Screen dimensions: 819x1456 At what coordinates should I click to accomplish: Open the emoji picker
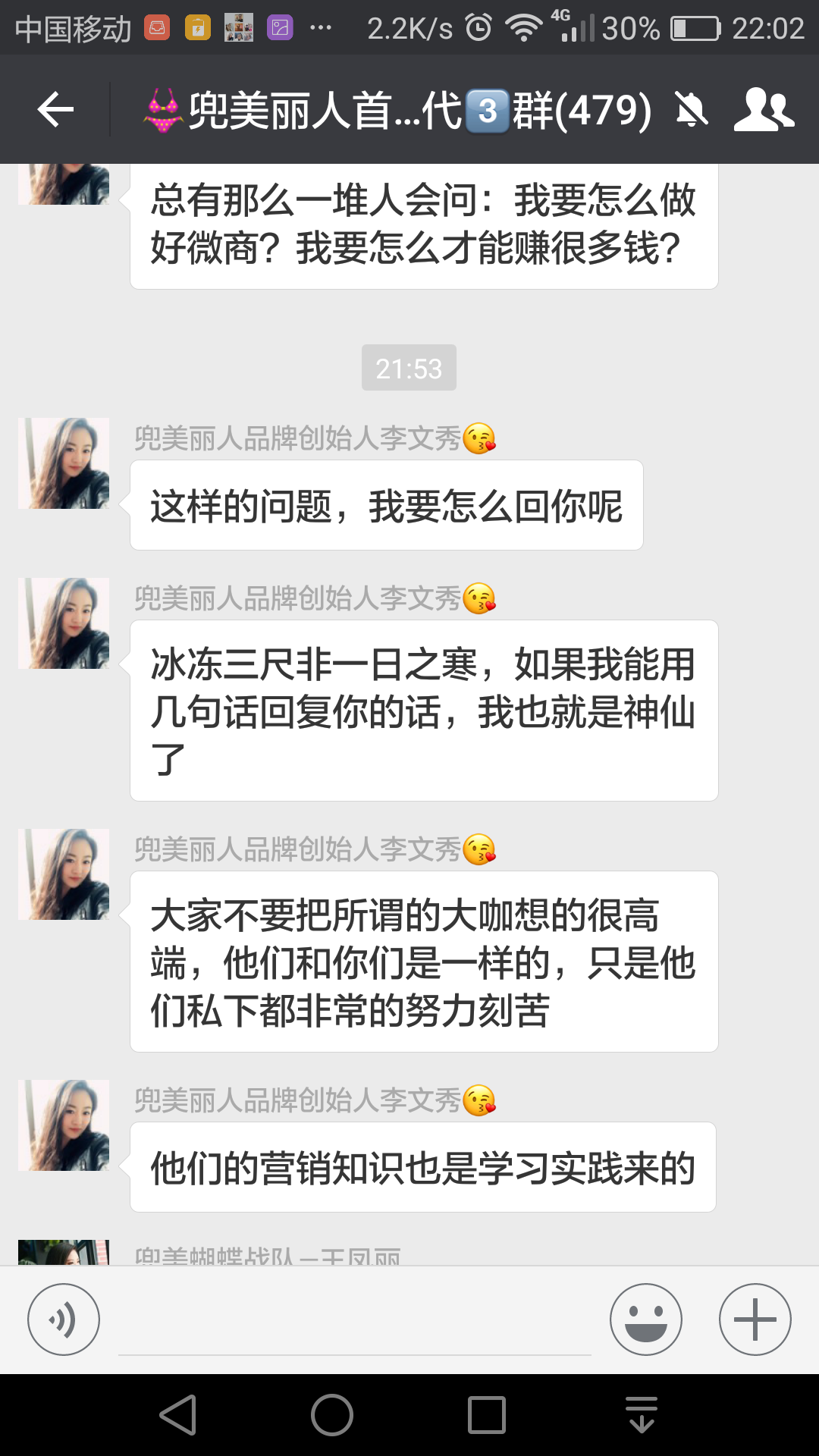click(646, 1319)
